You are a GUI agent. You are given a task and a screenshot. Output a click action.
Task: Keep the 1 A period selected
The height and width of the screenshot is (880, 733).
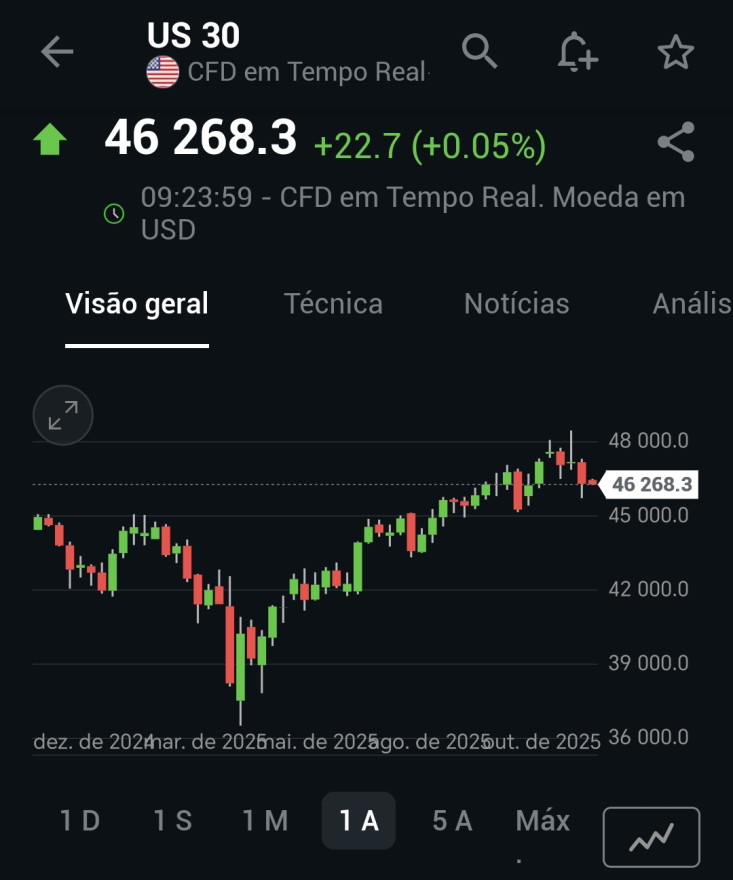pyautogui.click(x=358, y=821)
